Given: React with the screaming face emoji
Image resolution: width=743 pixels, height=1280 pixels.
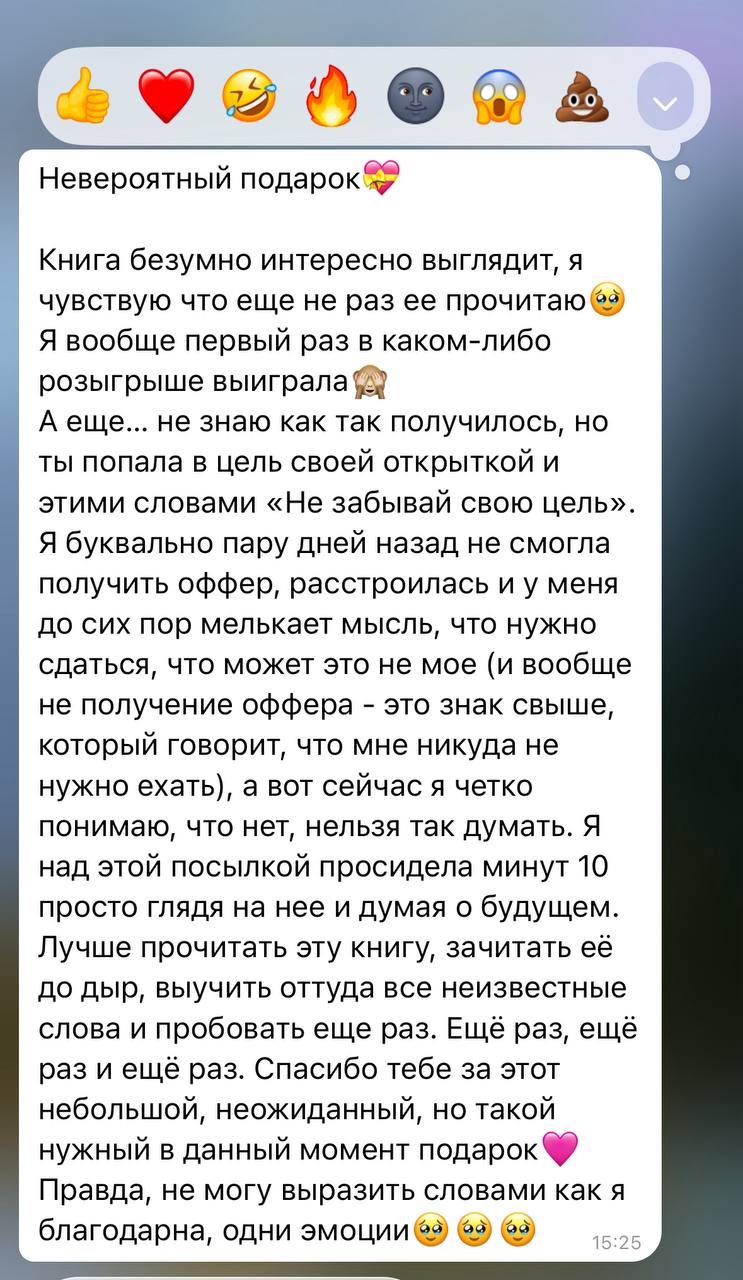Looking at the screenshot, I should pos(499,97).
